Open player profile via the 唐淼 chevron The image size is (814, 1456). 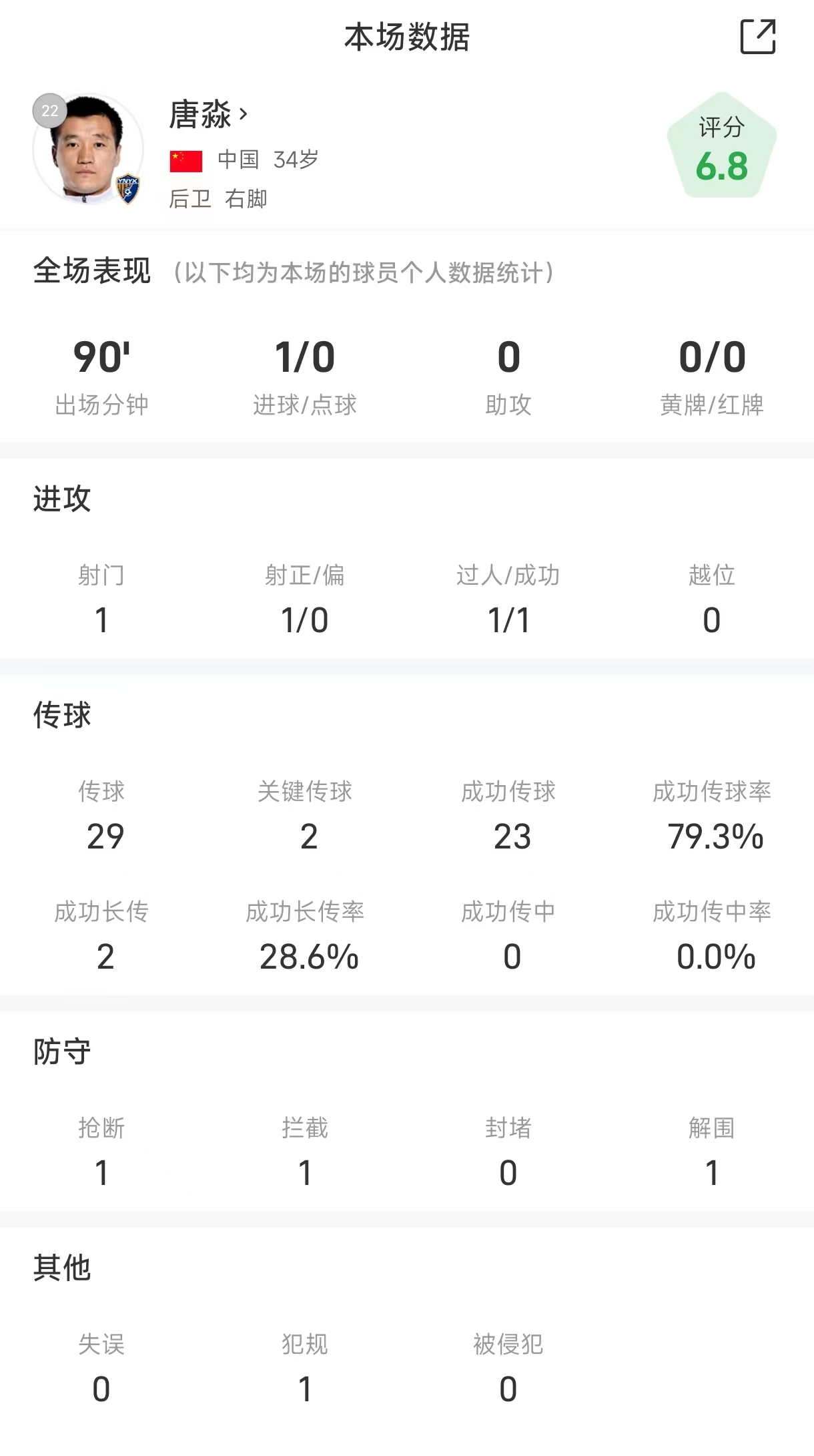pos(242,115)
